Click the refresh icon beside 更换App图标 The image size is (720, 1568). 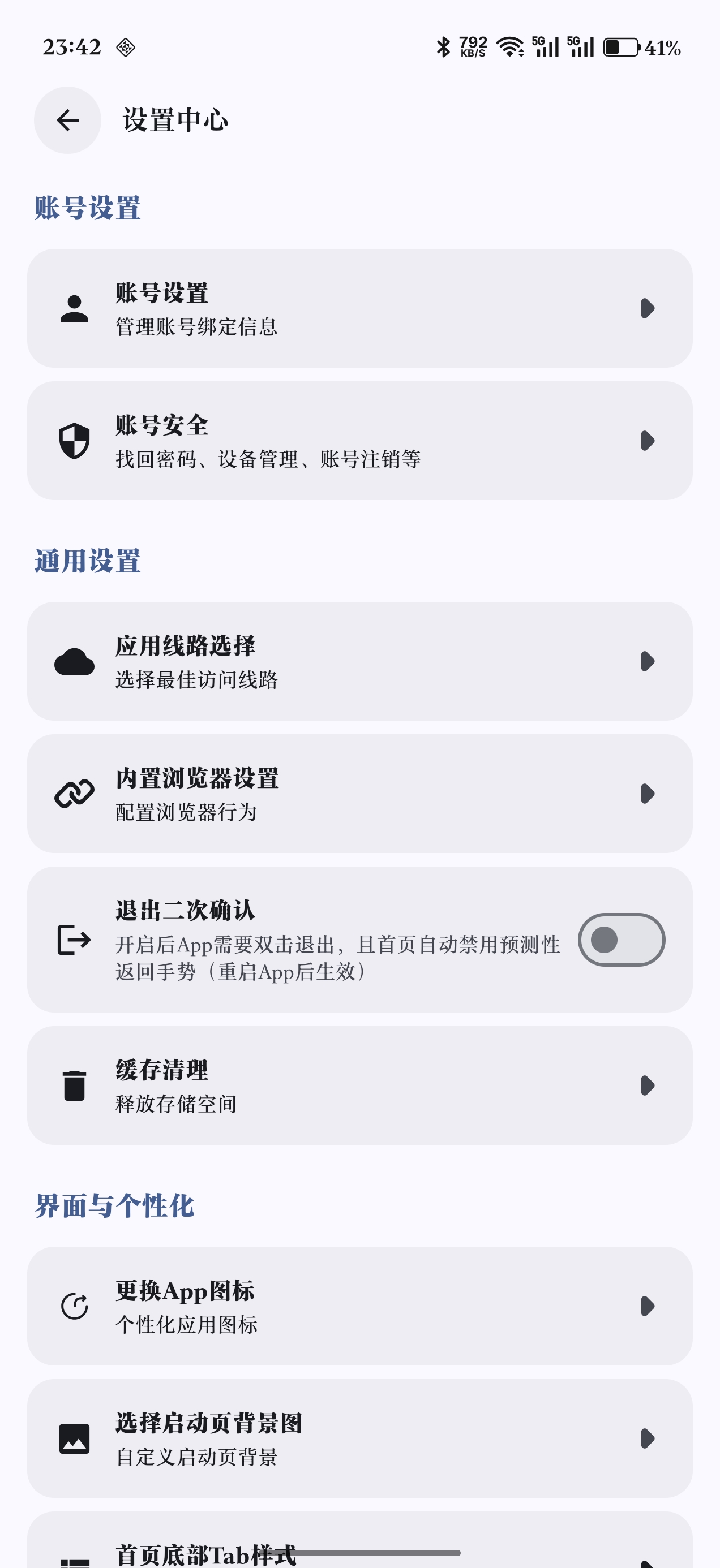click(x=74, y=1306)
